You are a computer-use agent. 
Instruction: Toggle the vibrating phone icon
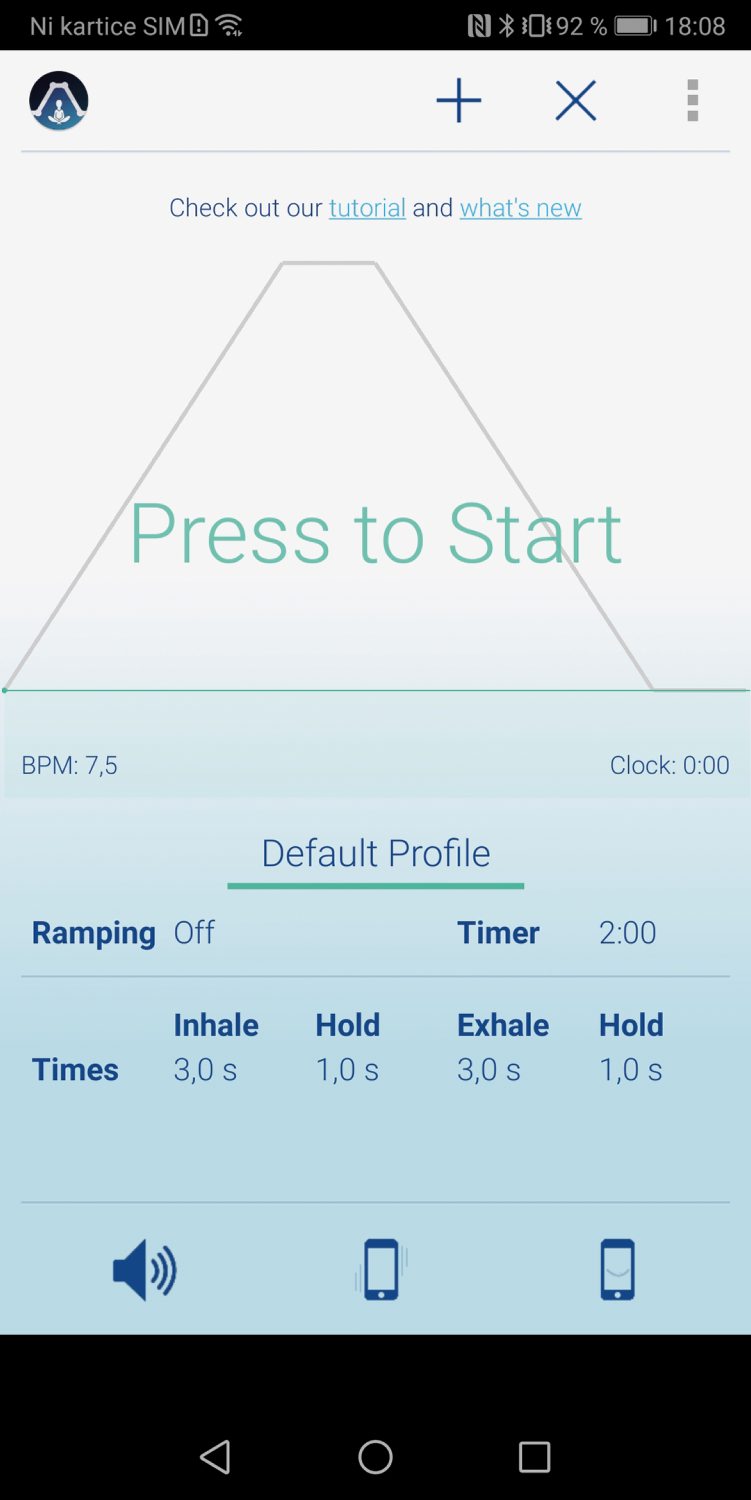[381, 1270]
